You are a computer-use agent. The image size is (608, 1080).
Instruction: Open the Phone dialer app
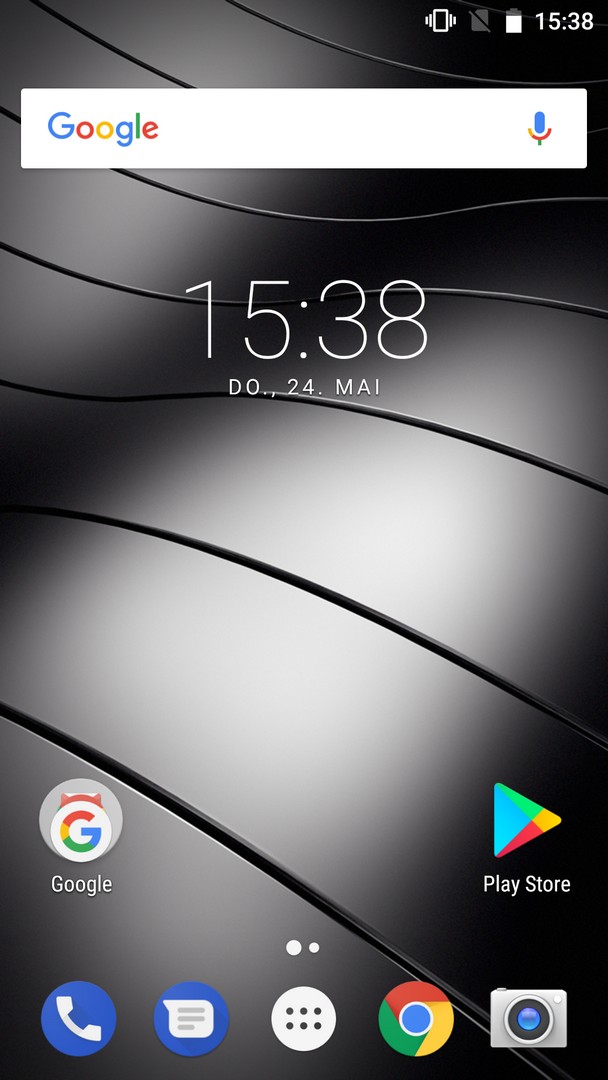click(x=79, y=1019)
